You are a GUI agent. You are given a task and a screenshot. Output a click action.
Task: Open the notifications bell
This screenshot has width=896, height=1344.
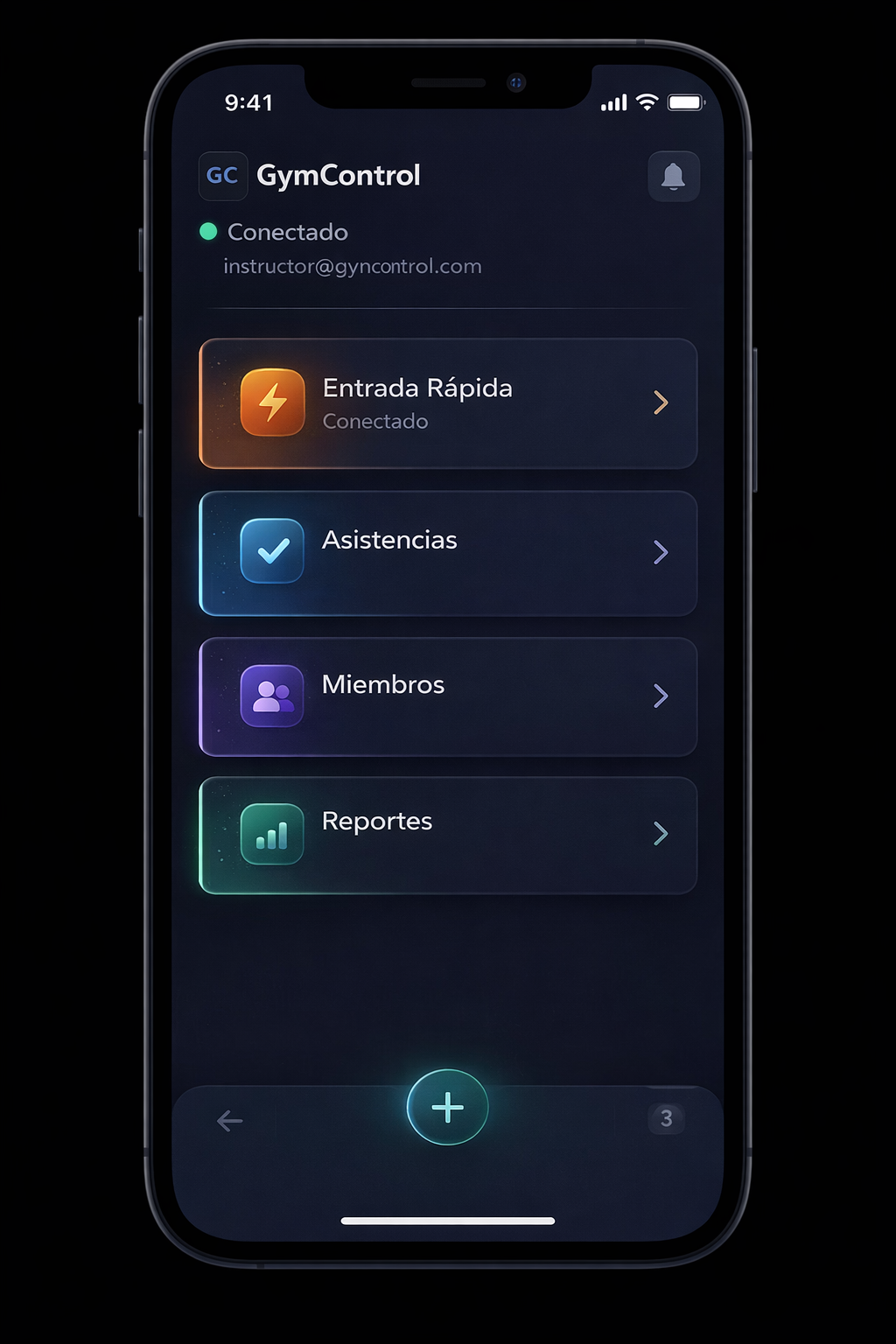click(673, 177)
